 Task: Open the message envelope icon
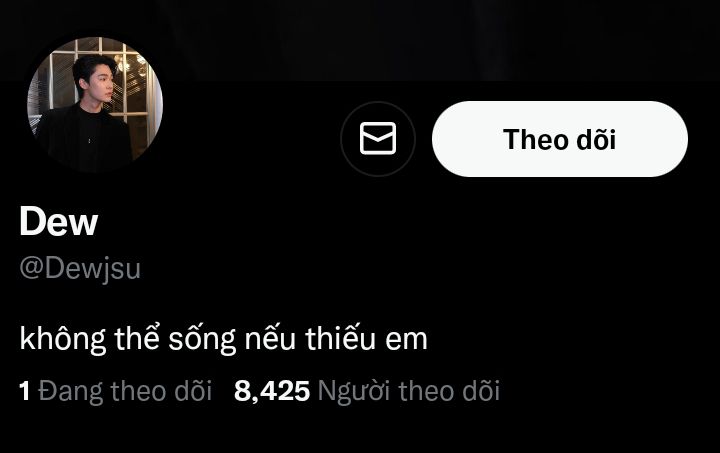pos(377,139)
